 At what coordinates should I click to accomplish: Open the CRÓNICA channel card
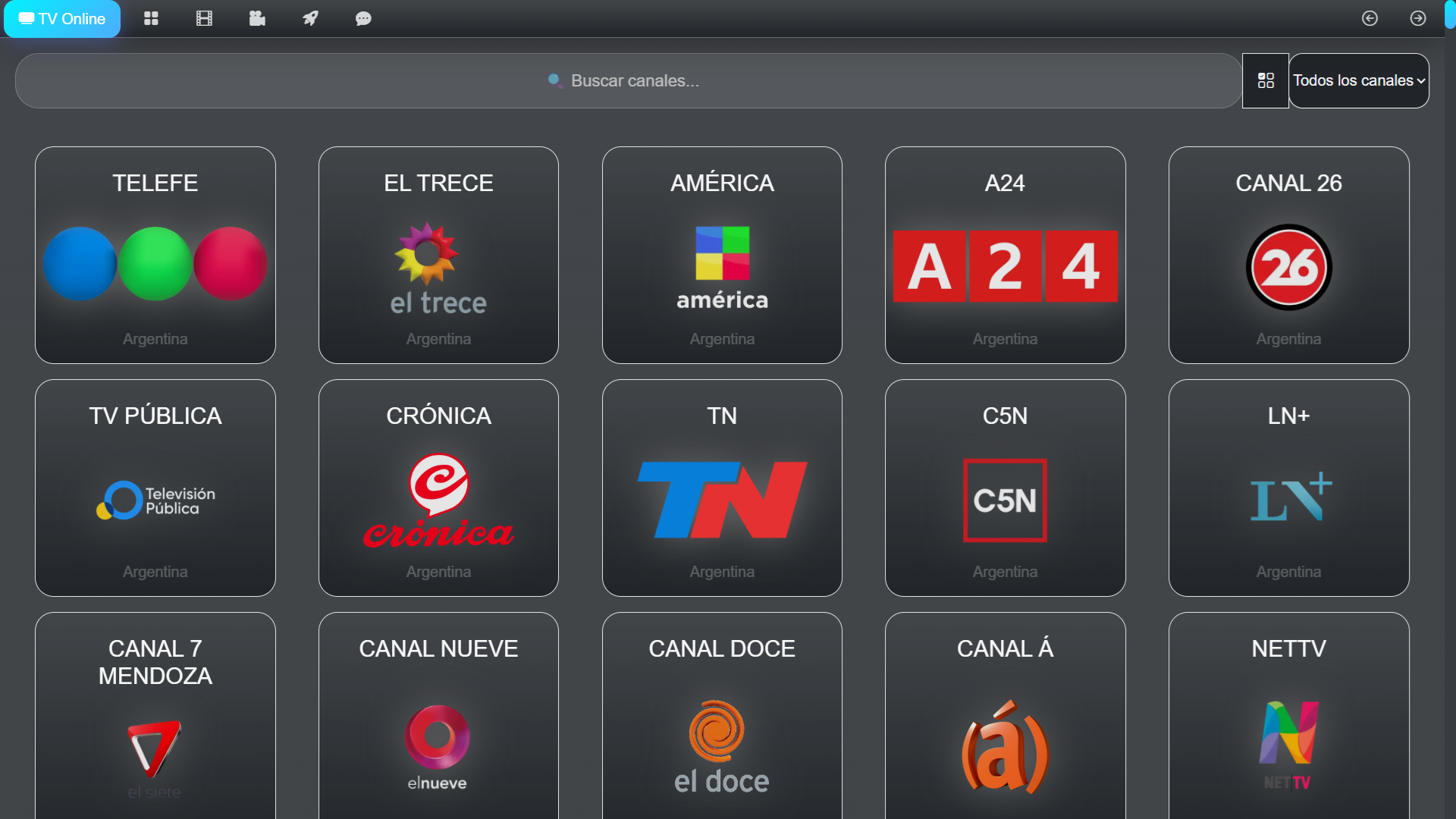438,488
